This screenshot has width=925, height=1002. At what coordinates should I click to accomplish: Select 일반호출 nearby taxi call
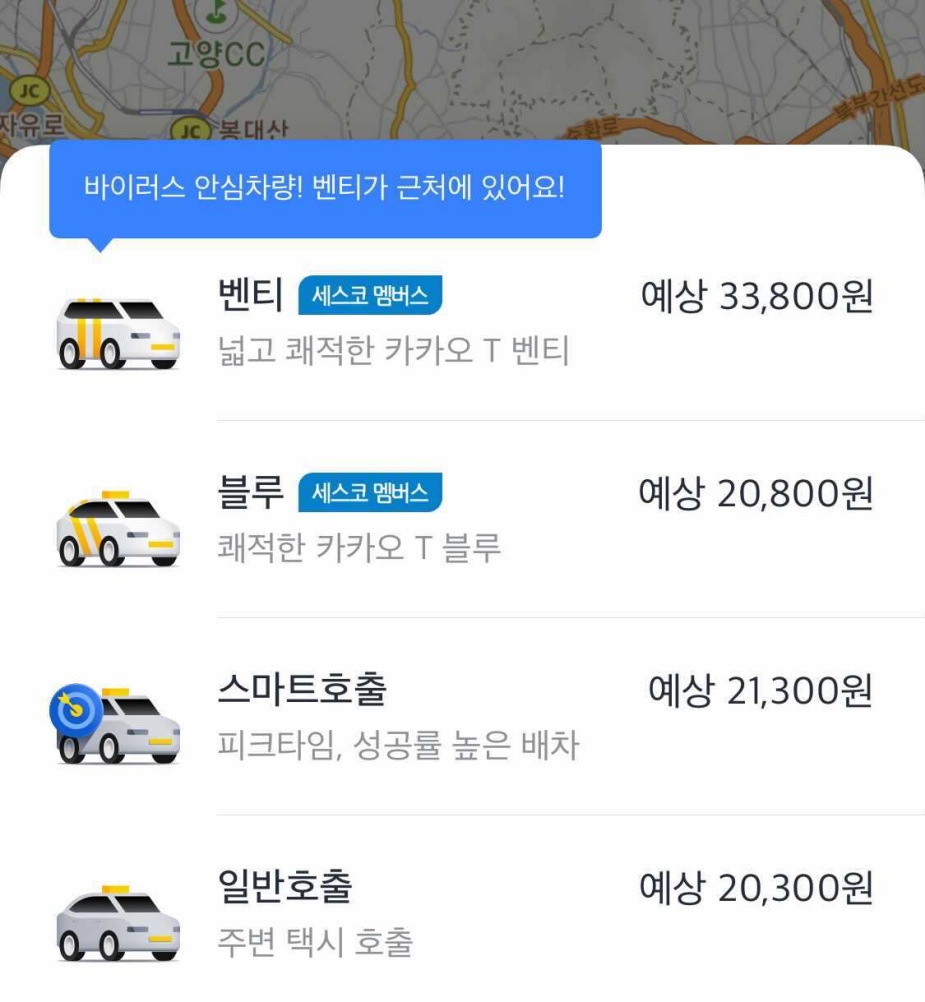point(462,913)
